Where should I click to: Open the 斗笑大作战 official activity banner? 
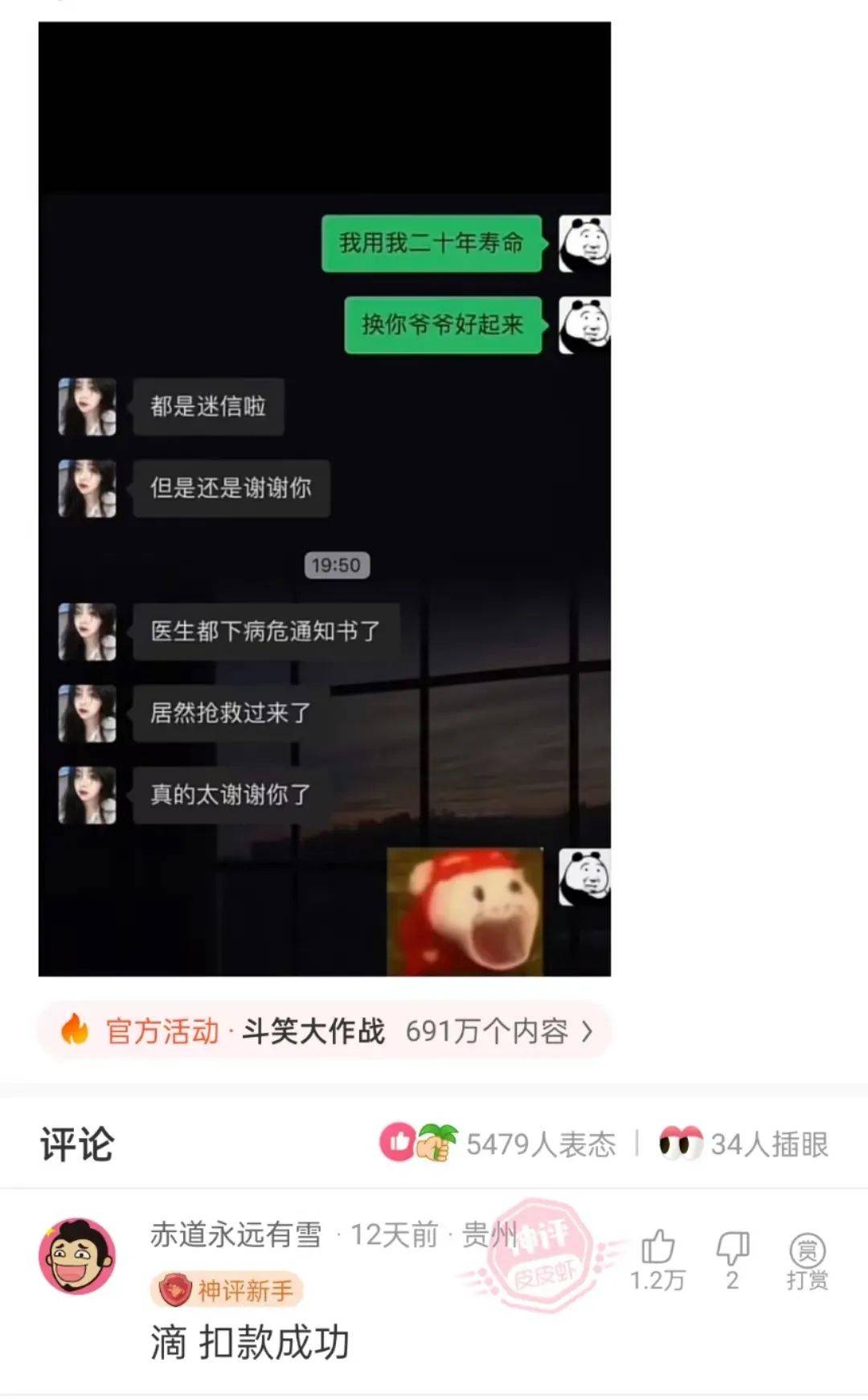(325, 1030)
